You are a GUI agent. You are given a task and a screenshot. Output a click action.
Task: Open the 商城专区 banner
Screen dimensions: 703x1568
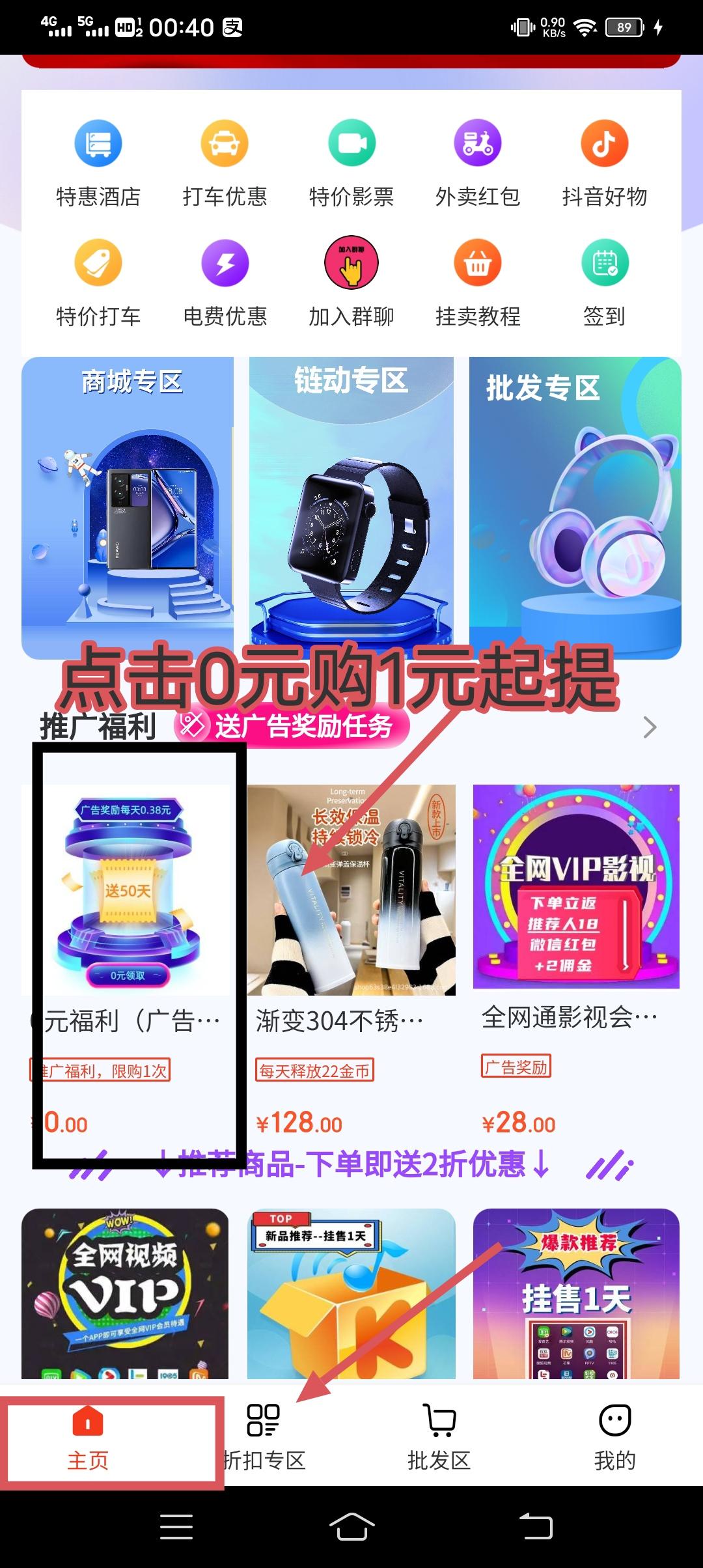128,508
